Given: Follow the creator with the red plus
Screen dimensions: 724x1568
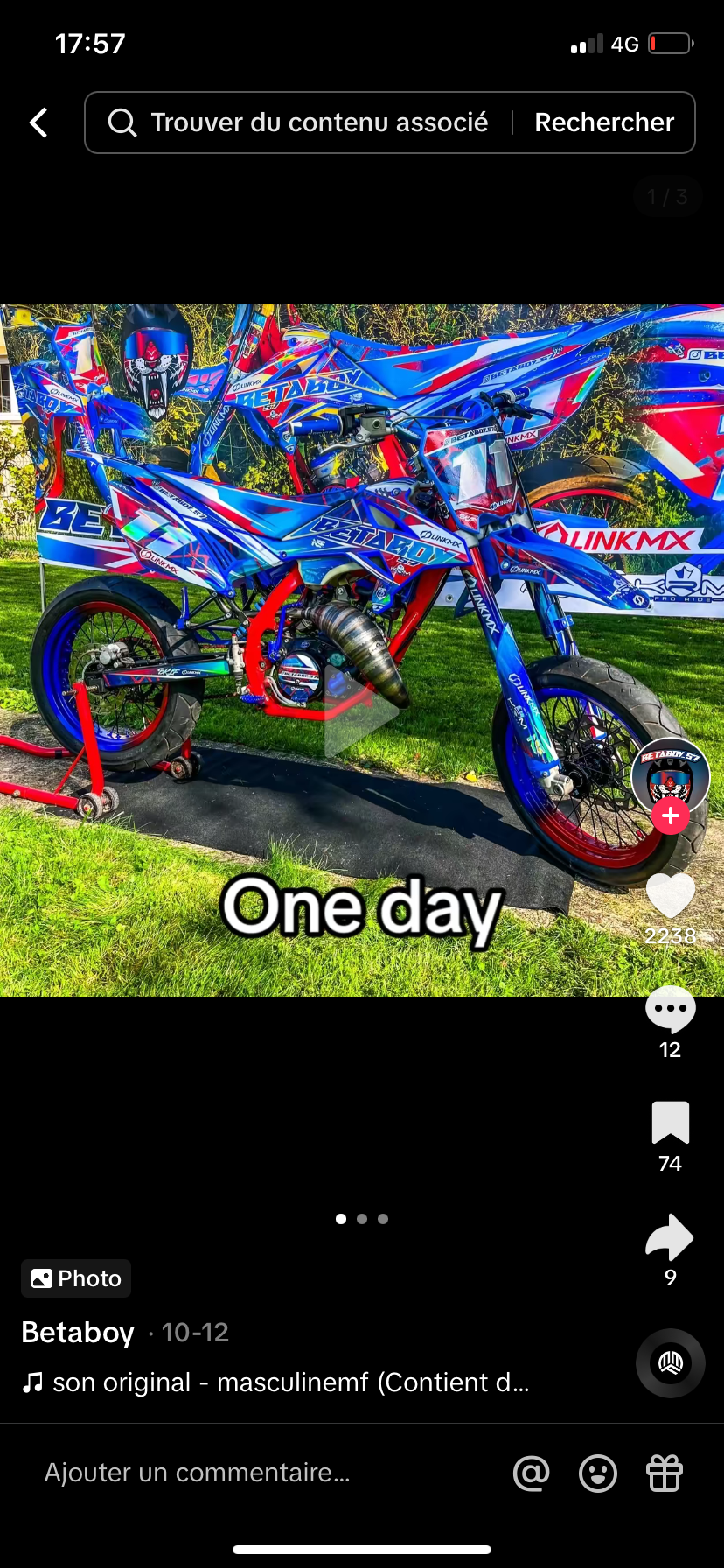Looking at the screenshot, I should click(671, 815).
